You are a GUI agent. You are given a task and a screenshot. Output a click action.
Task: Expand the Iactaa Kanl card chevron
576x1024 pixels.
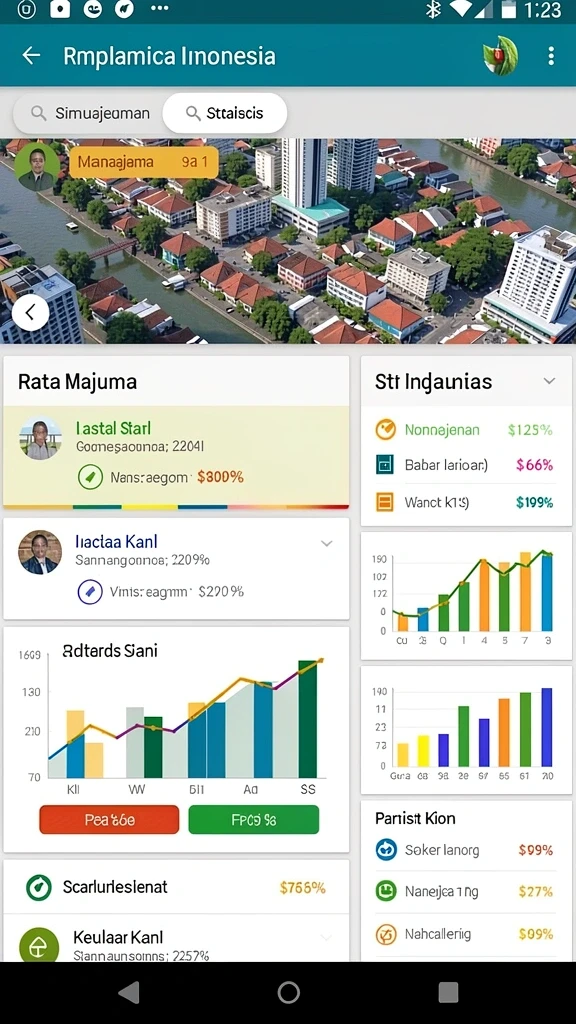[x=327, y=543]
